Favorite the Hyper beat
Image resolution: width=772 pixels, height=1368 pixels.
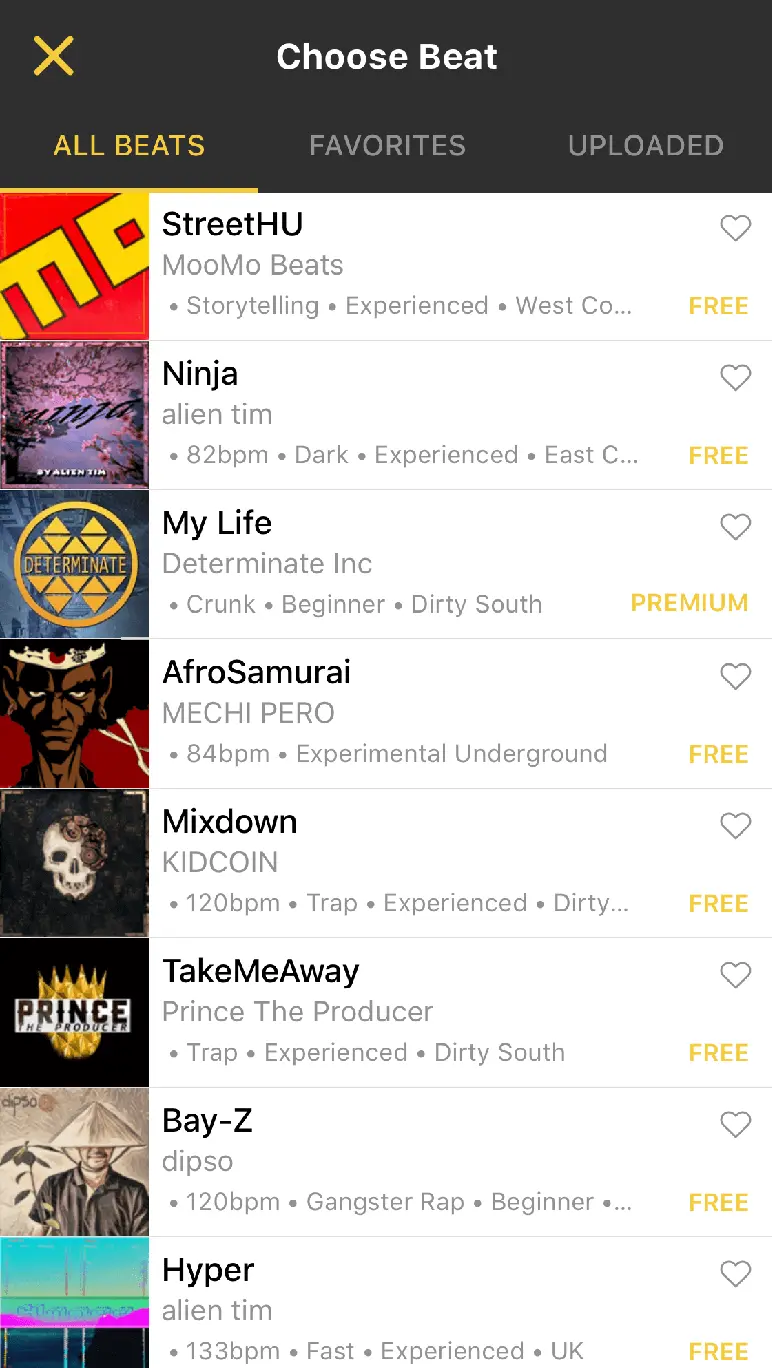coord(735,1273)
